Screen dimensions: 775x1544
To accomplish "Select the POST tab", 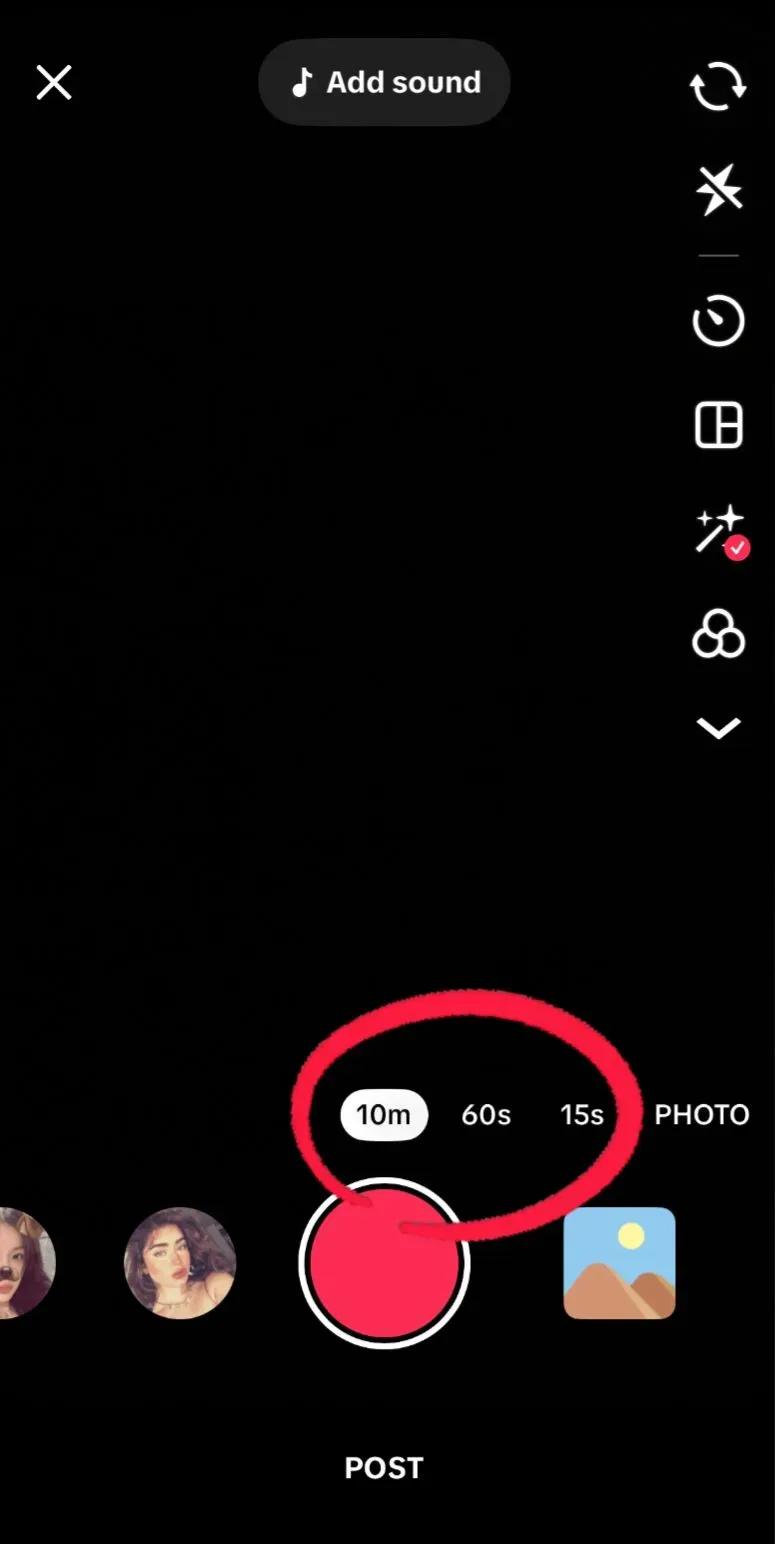I will point(384,1468).
